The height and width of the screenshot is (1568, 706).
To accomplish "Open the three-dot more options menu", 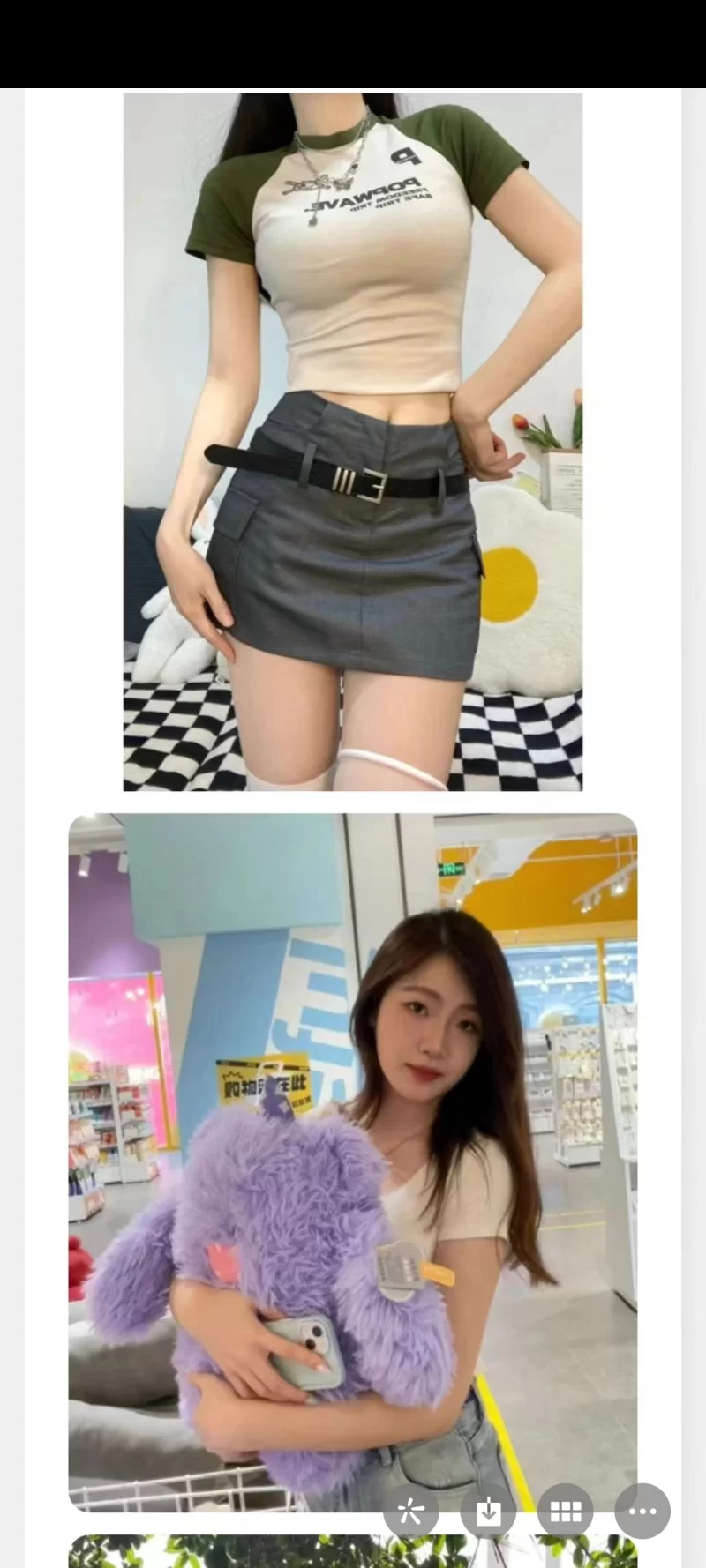I will pos(642,1512).
